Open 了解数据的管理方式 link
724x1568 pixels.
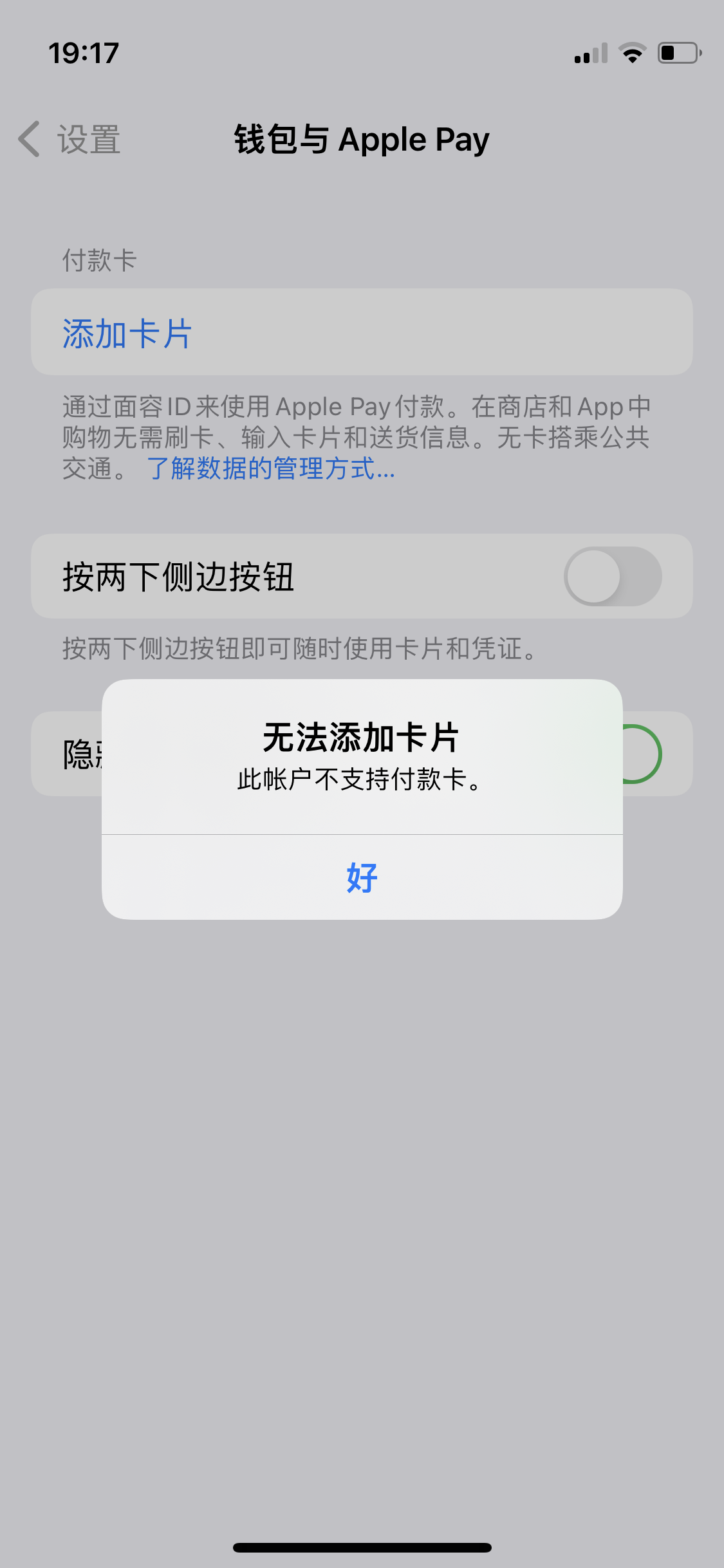click(x=270, y=469)
